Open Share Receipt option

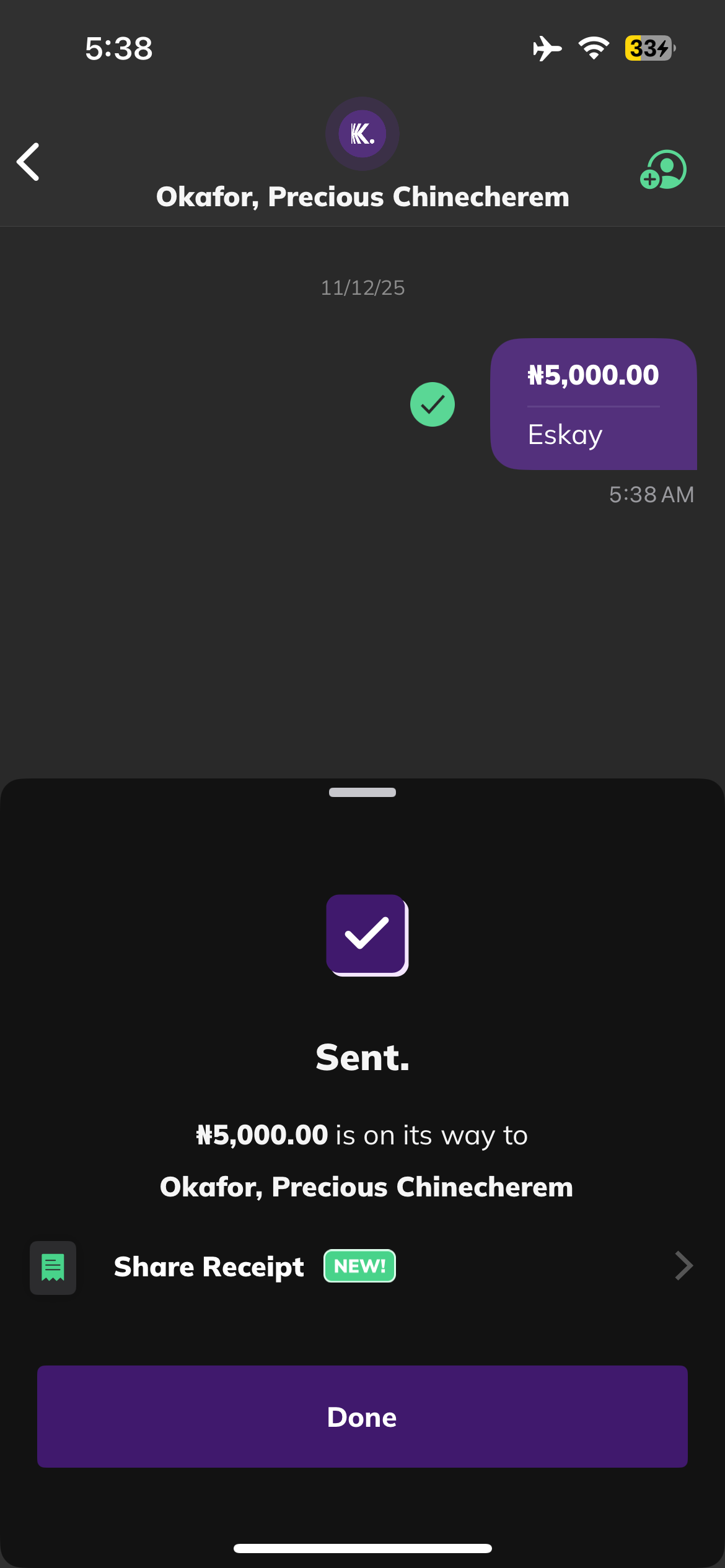pyautogui.click(x=362, y=1267)
